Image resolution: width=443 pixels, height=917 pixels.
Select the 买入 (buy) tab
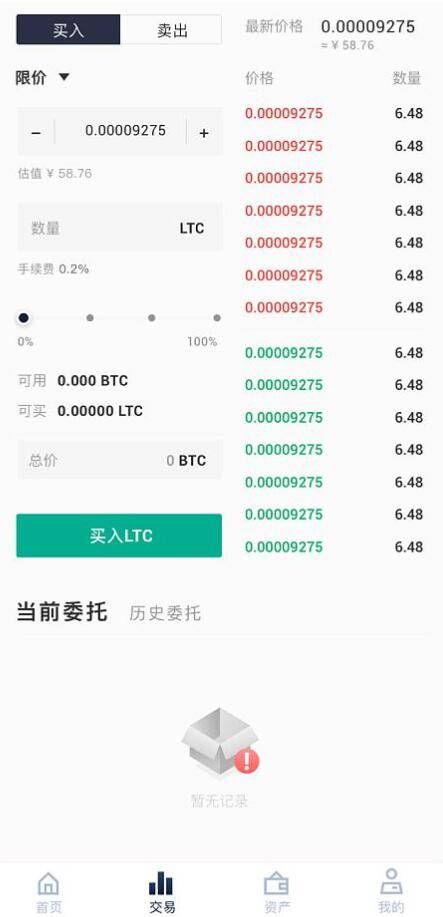[x=68, y=30]
